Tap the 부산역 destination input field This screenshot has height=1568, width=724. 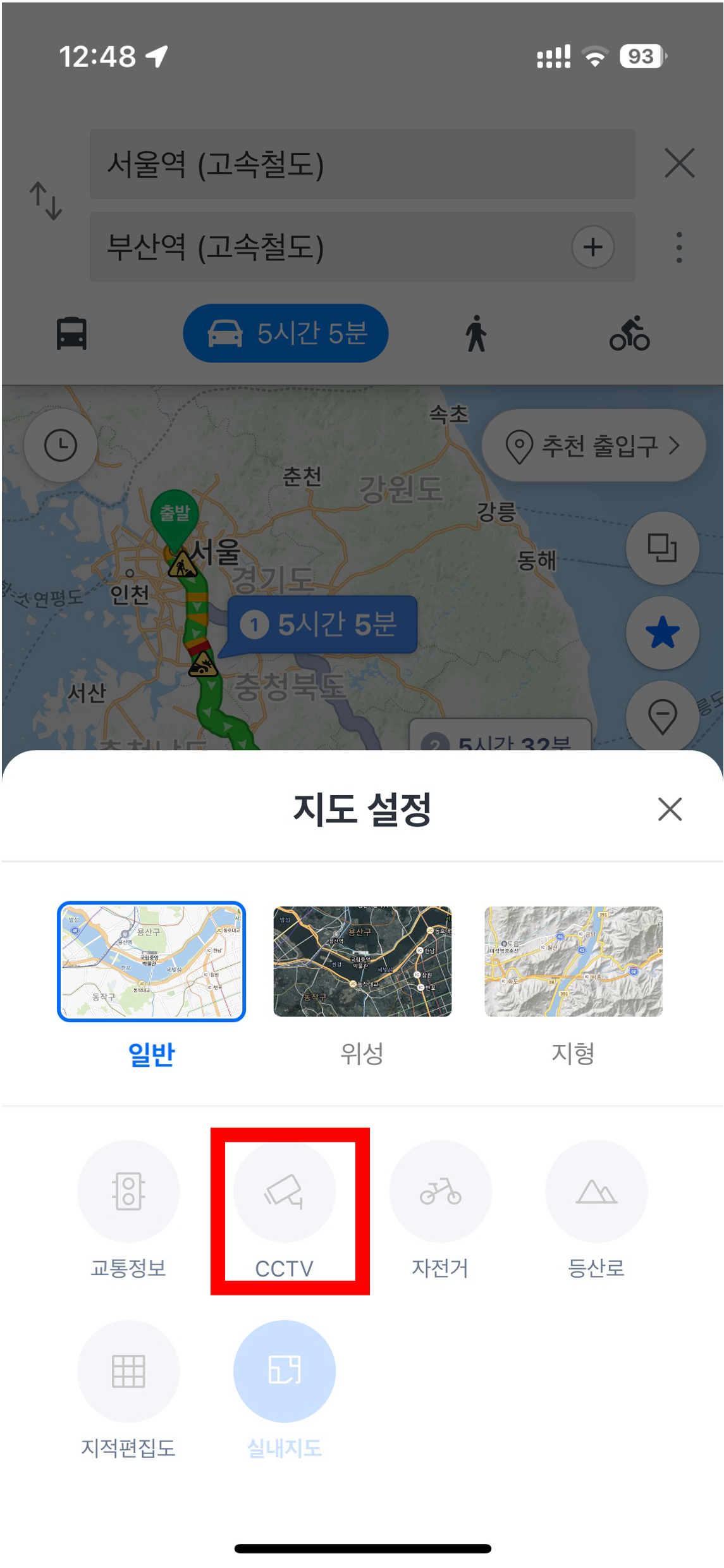click(x=316, y=248)
